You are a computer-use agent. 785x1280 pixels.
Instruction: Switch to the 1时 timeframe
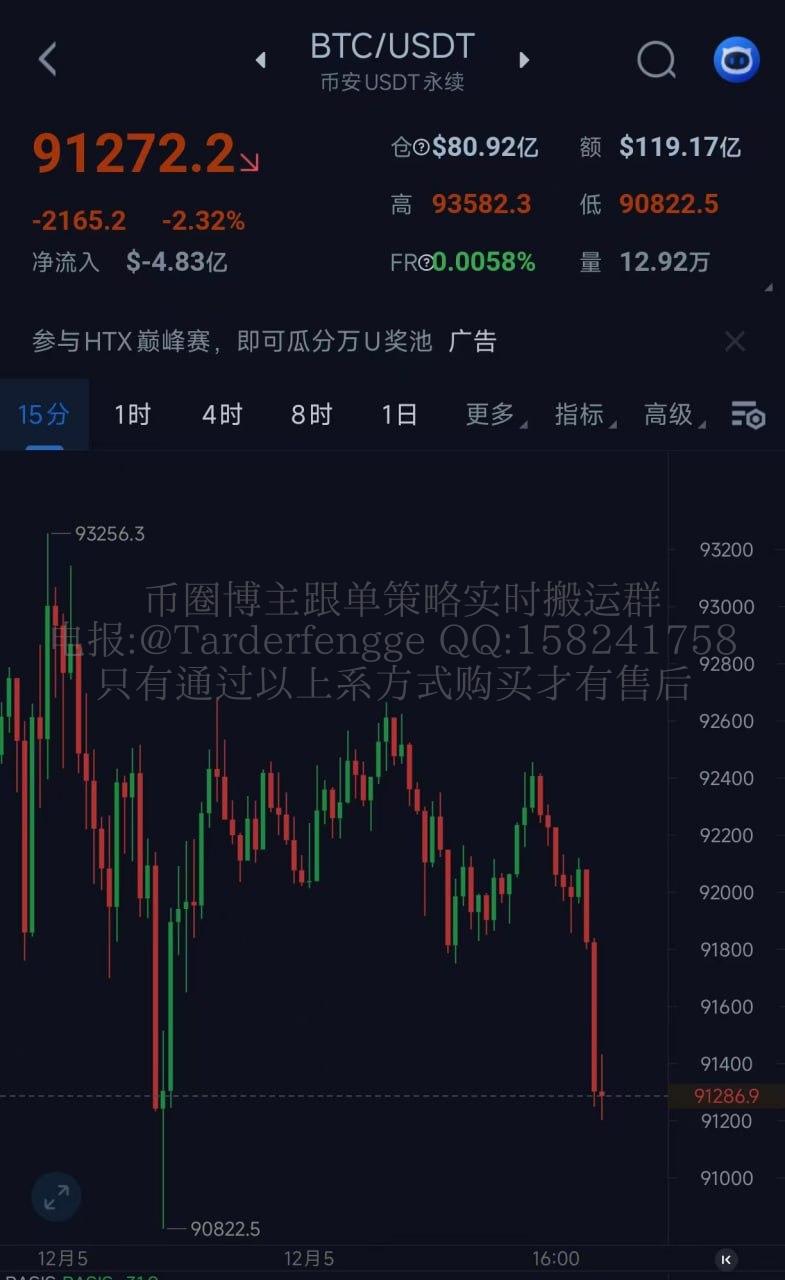[x=132, y=414]
